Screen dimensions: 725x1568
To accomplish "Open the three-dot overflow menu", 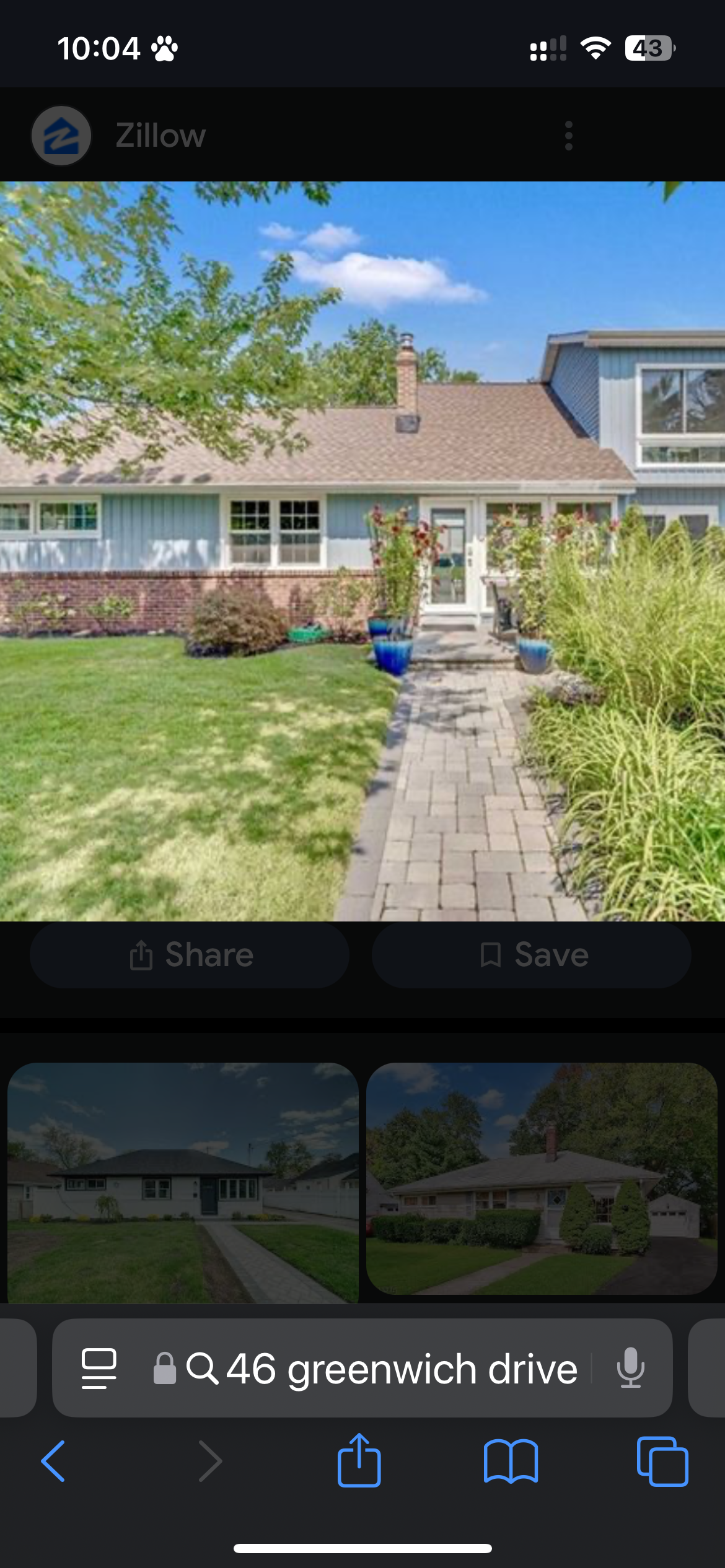I will pos(568,136).
